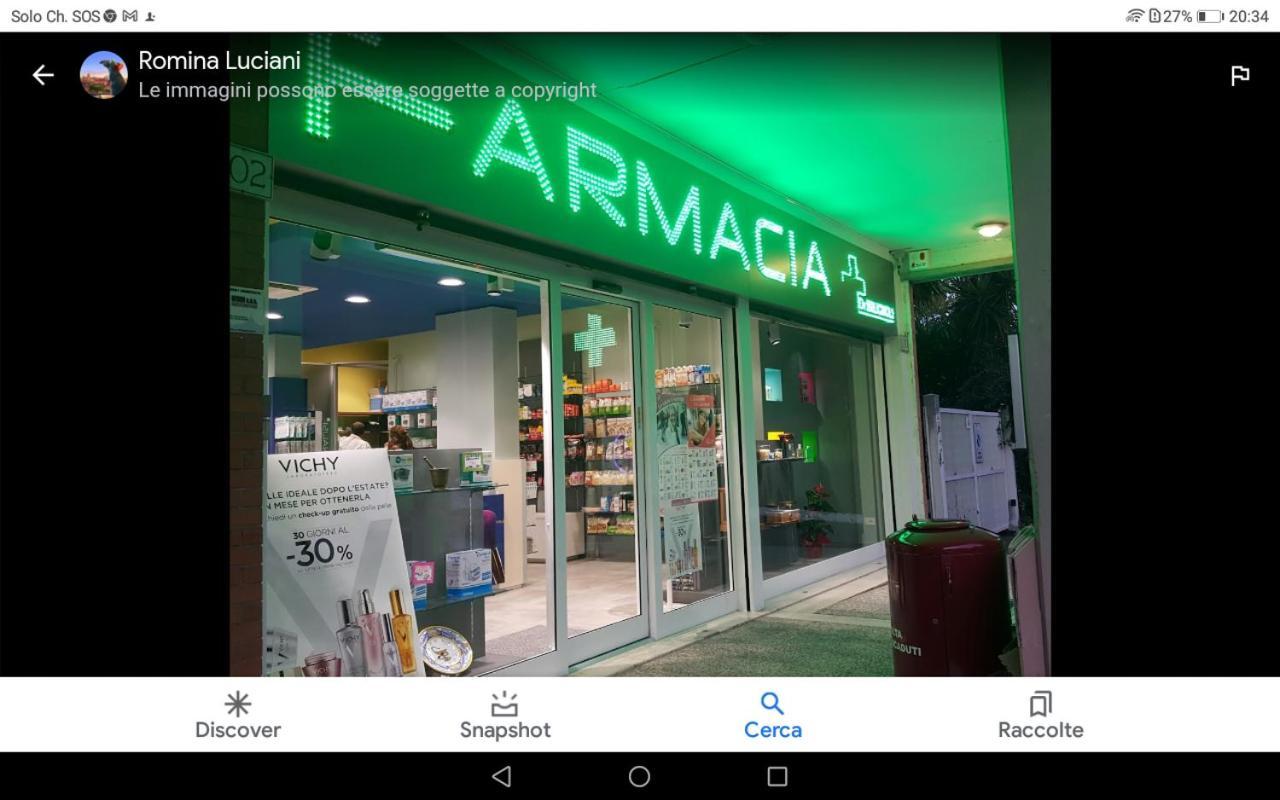
Task: Go back with the arrow icon
Action: pos(43,75)
